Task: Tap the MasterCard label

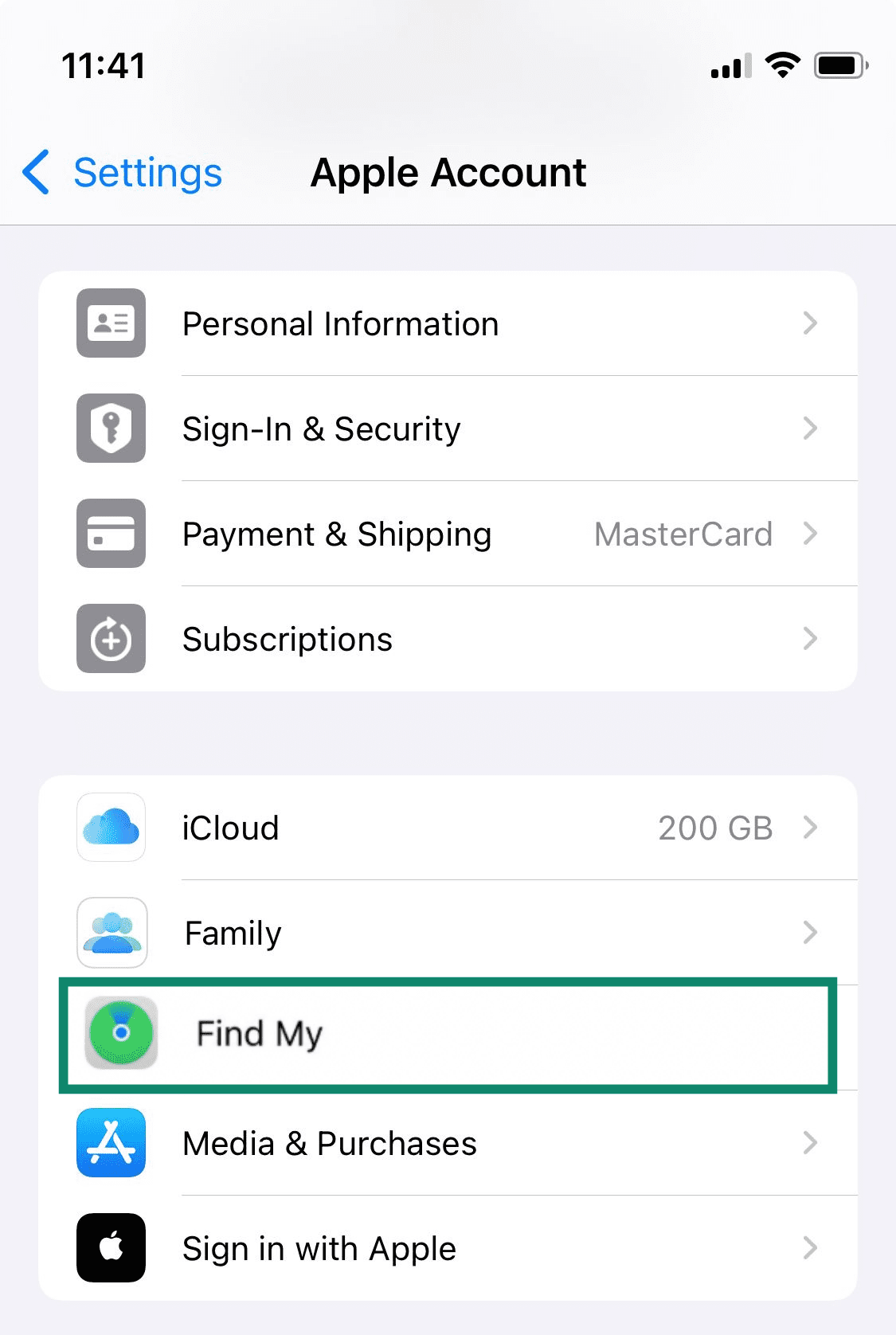Action: [x=683, y=534]
